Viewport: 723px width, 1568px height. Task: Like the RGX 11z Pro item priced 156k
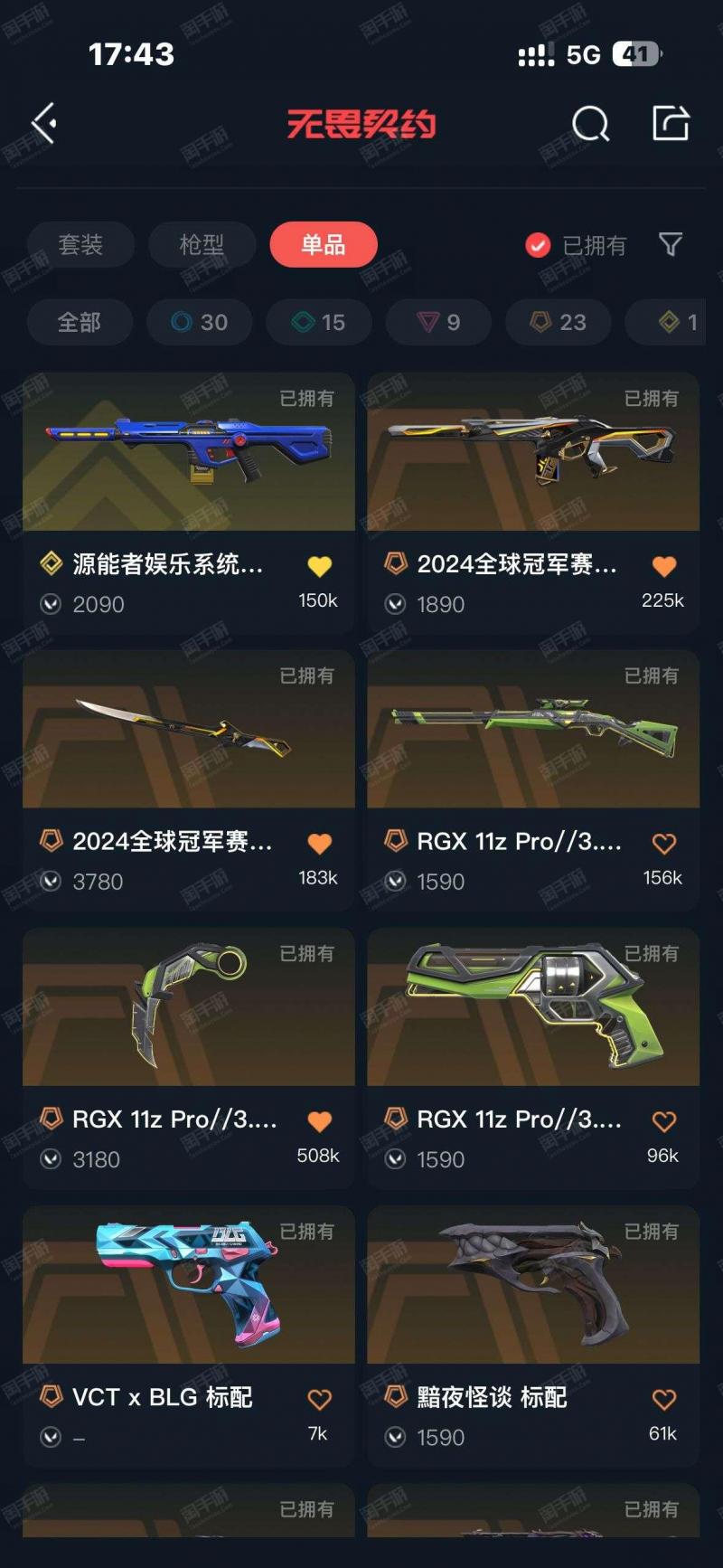pyautogui.click(x=664, y=844)
